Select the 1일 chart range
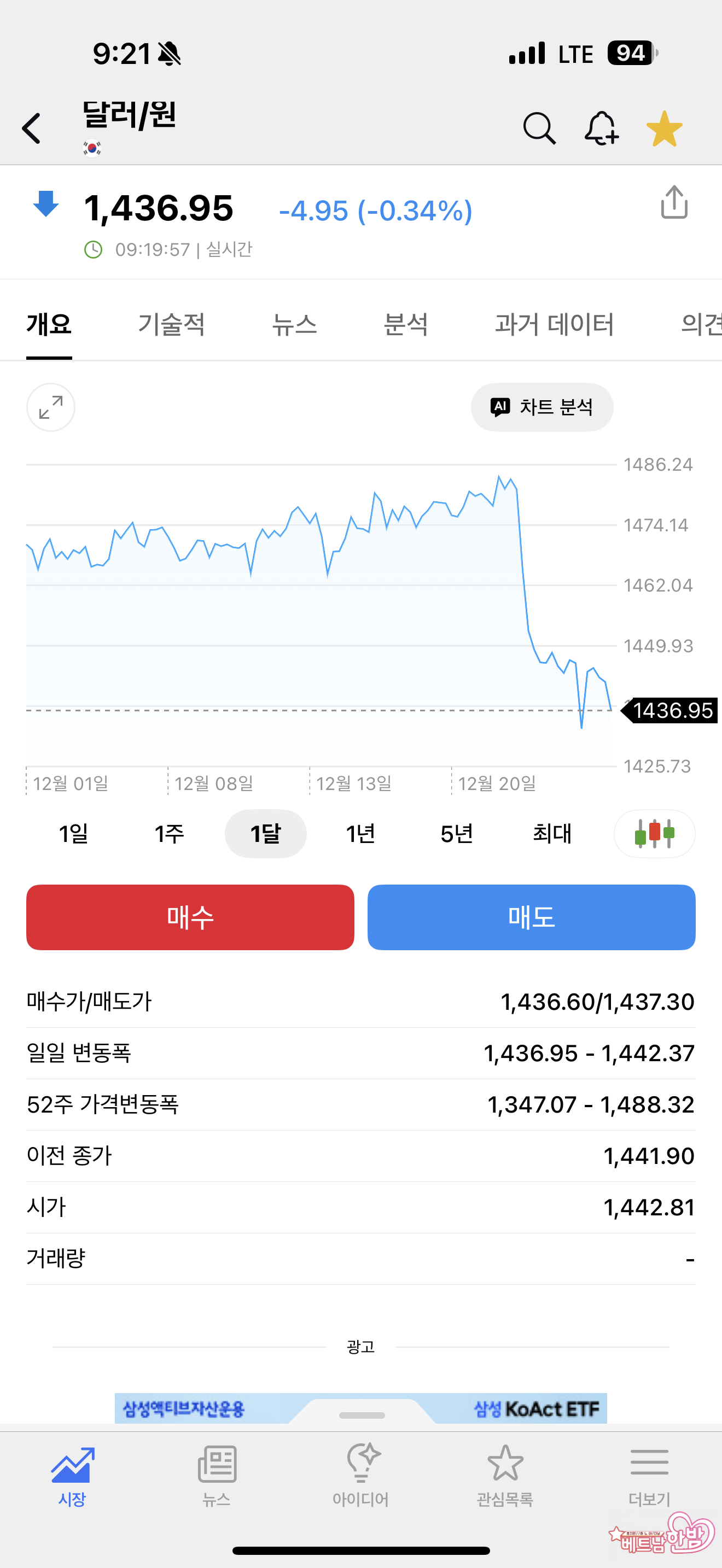Image resolution: width=722 pixels, height=1568 pixels. tap(74, 833)
